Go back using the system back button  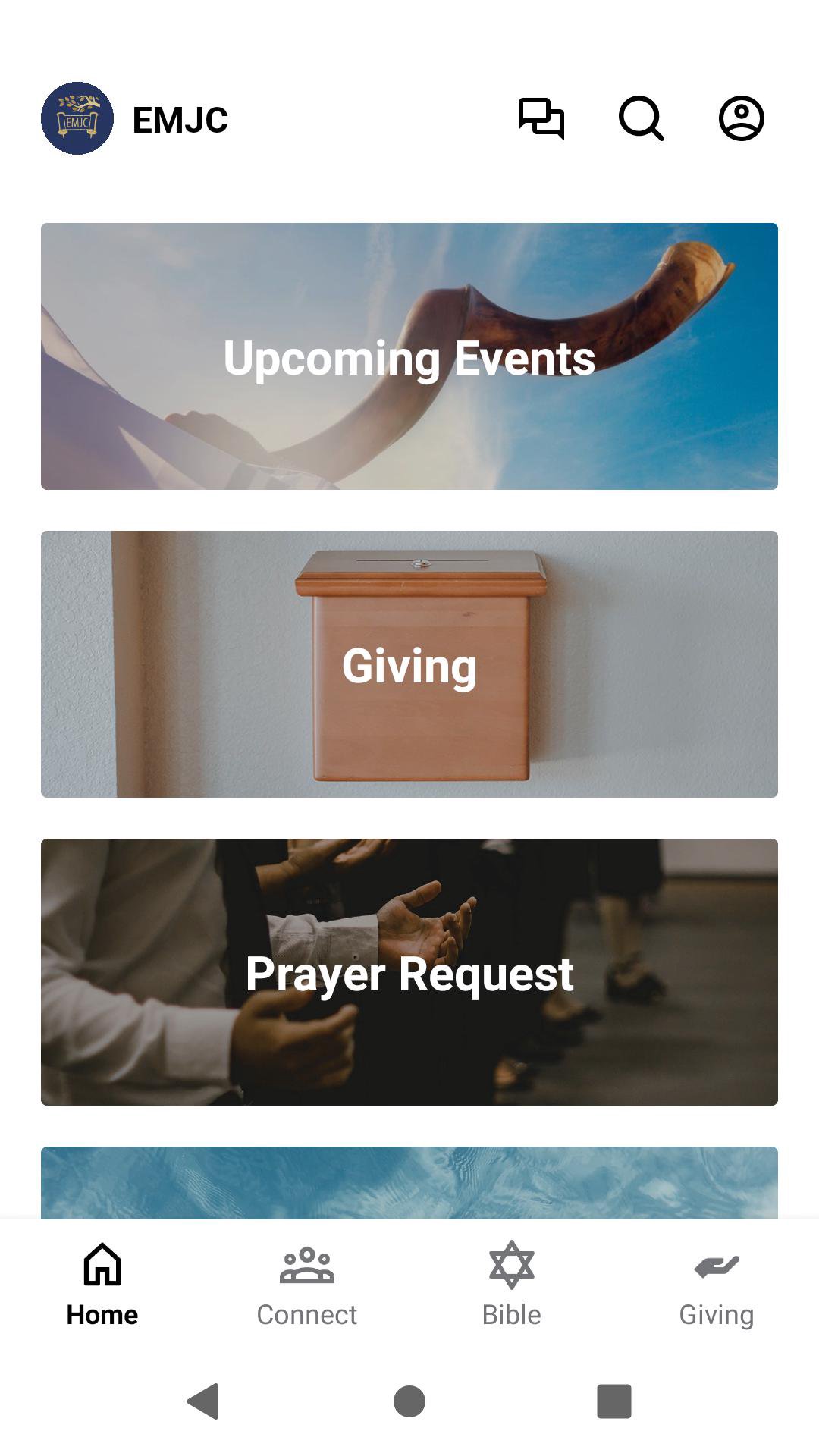tap(203, 1401)
